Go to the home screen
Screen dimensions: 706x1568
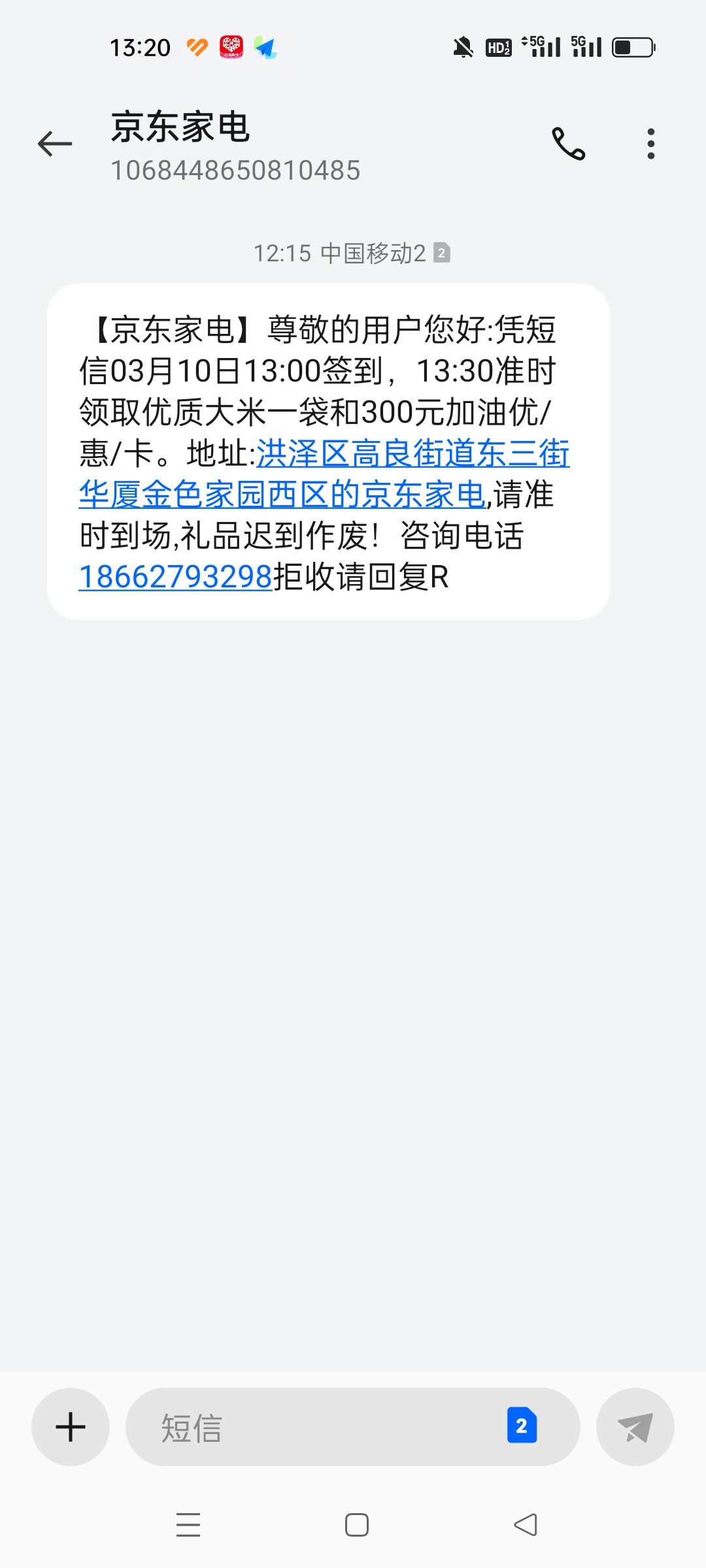(x=357, y=1525)
